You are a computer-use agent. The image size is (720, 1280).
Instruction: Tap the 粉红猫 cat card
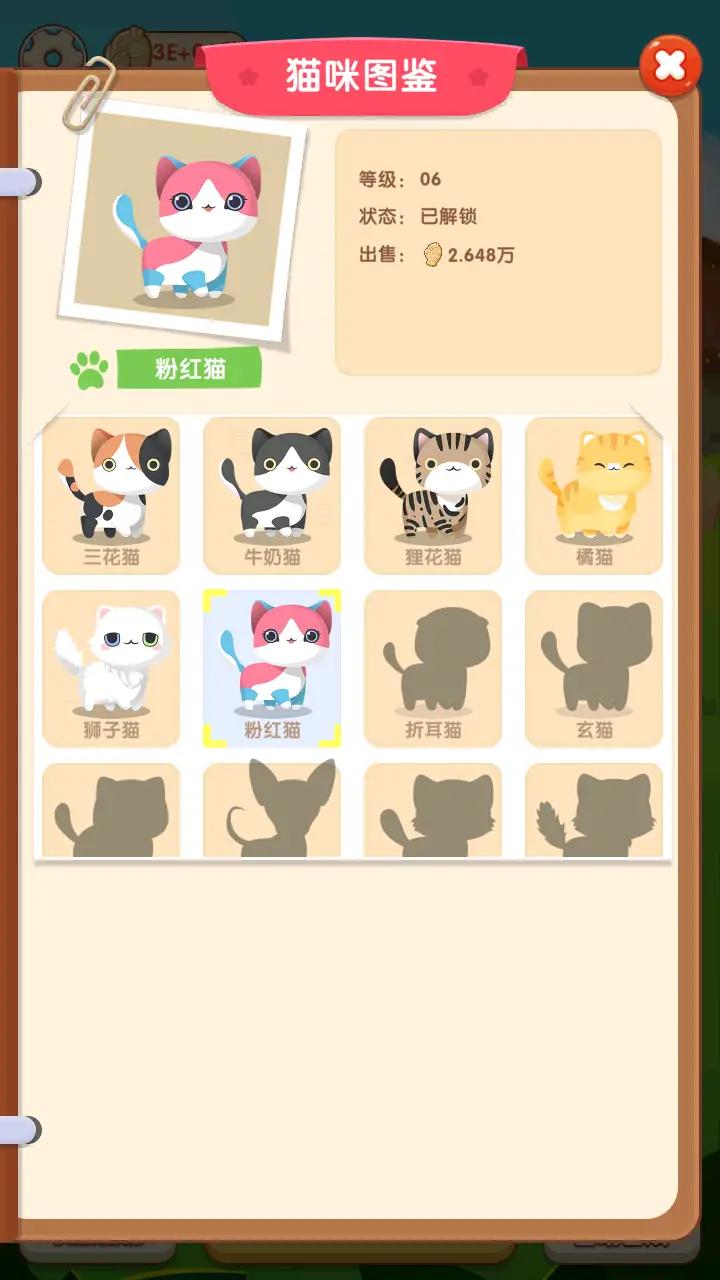[272, 668]
